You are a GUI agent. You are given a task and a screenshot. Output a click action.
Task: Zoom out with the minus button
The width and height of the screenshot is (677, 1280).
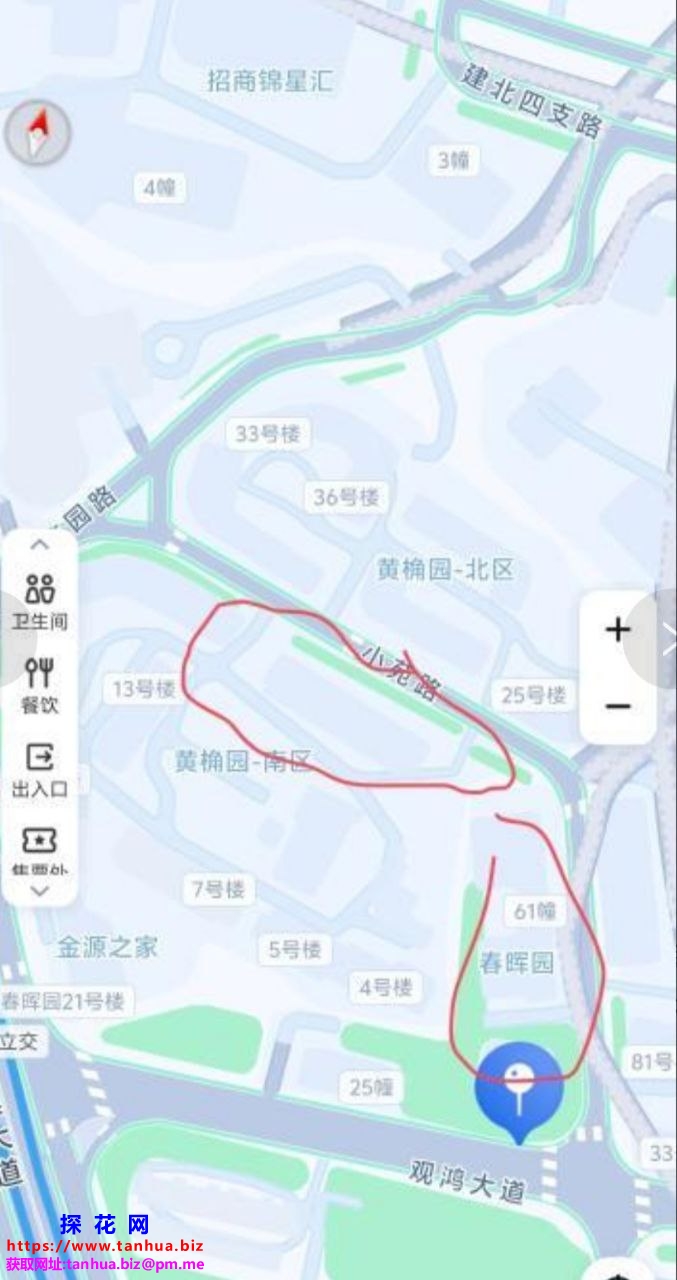618,707
